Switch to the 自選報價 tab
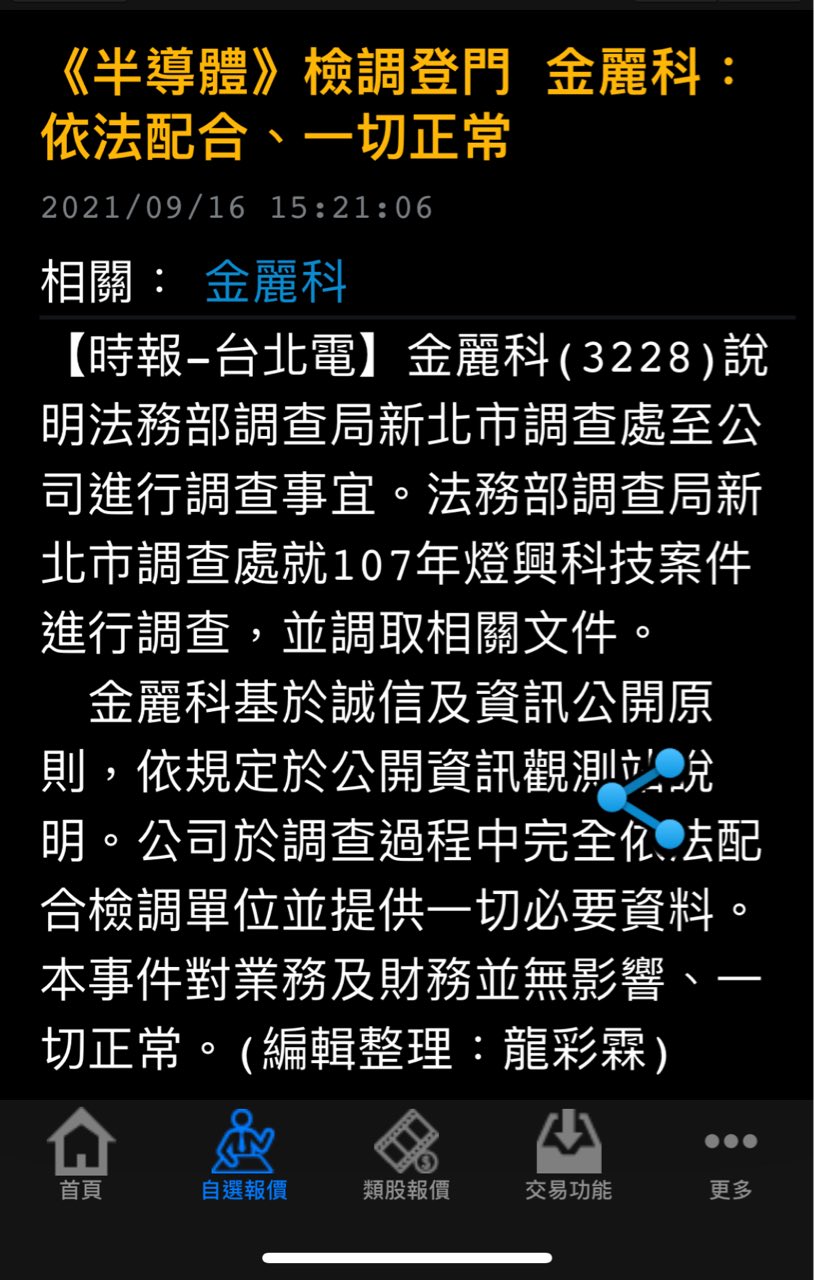This screenshot has width=814, height=1280. click(243, 1154)
